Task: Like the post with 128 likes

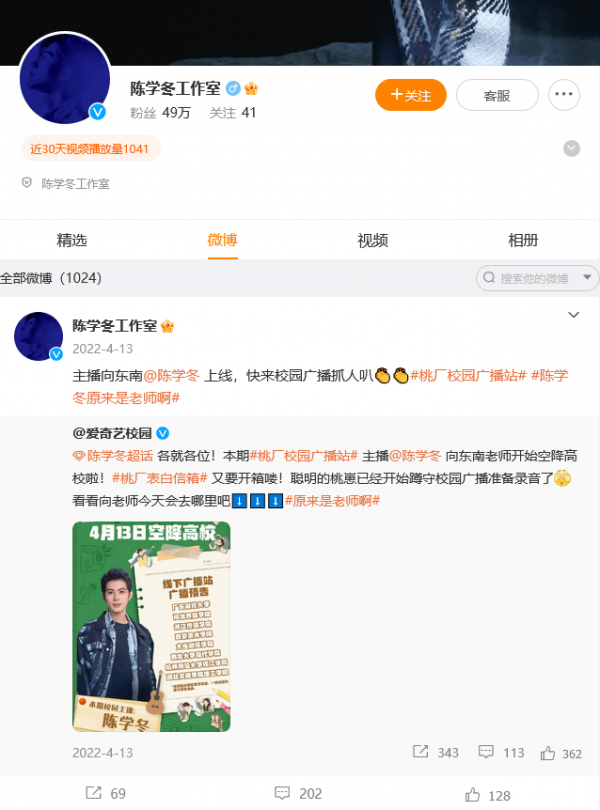Action: coord(488,794)
